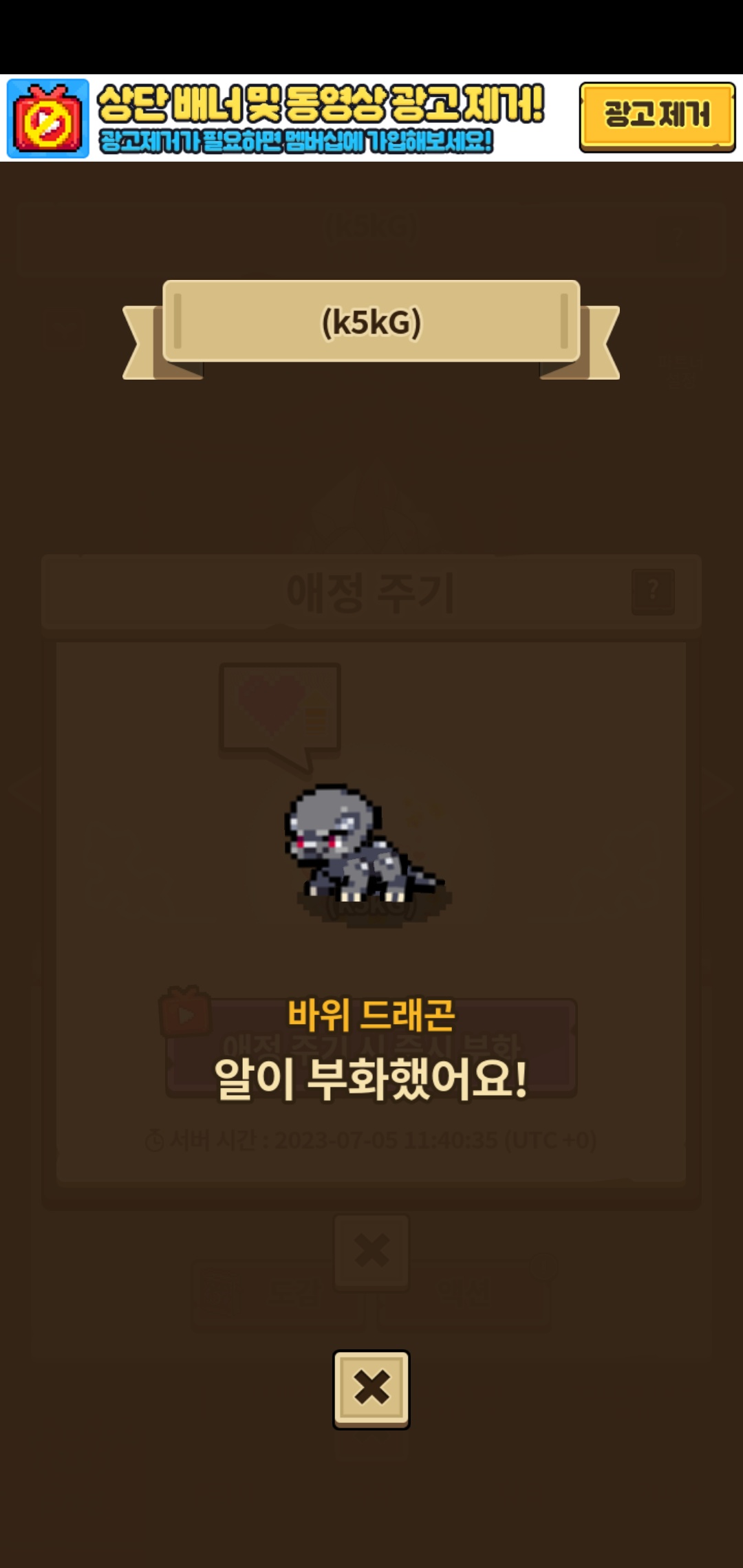Close the egg hatched popup
Screen dimensions: 743x1568
(371, 1389)
